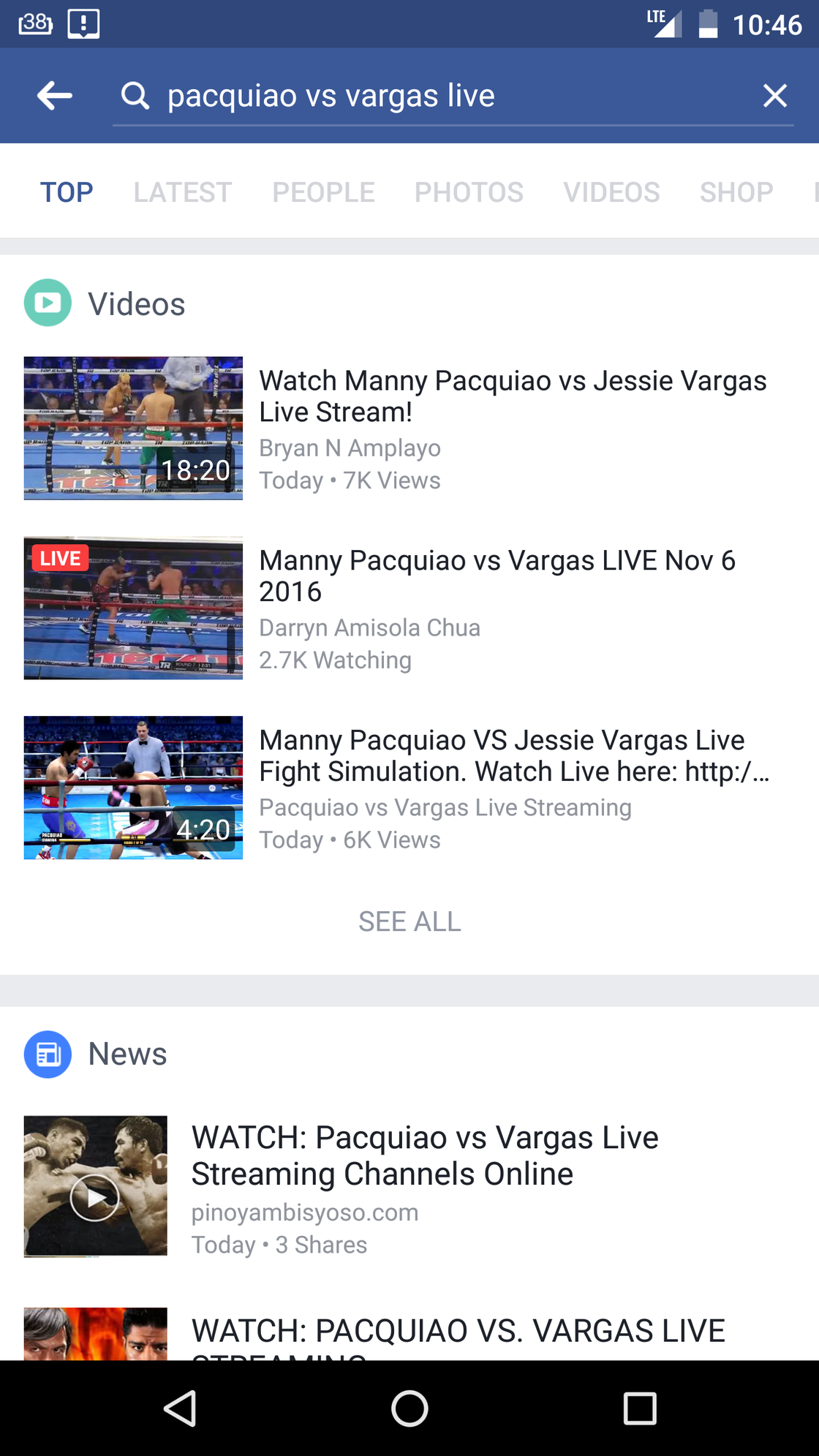Screen dimensions: 819x1456
Task: Edit the pacquiao vs vargas live search field
Action: click(439, 96)
